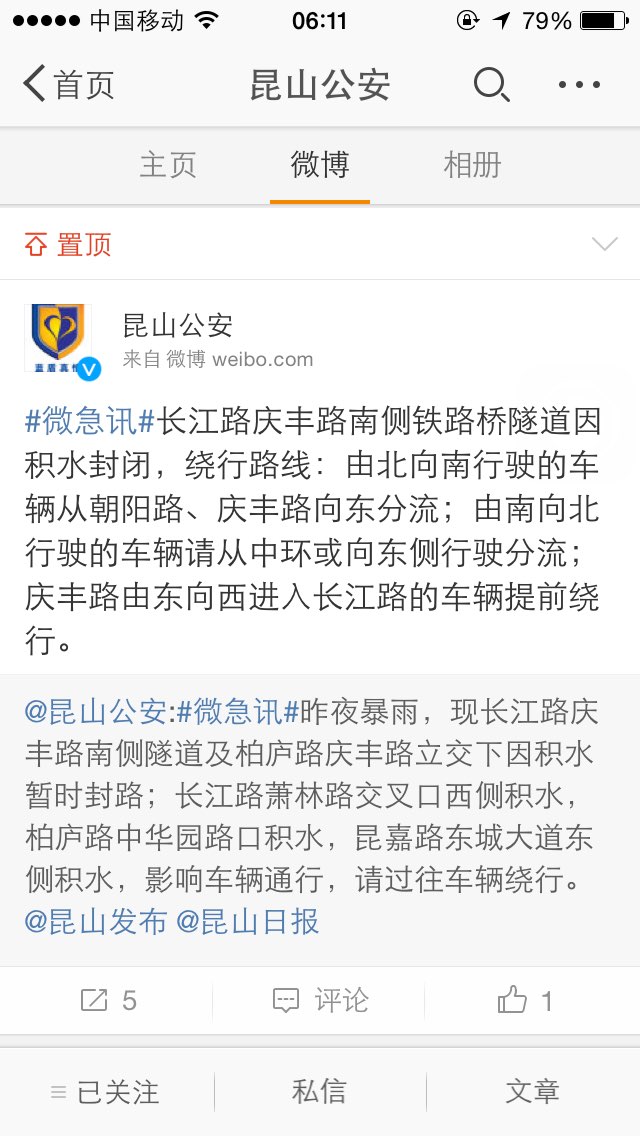This screenshot has width=640, height=1136.
Task: Open the @昆山发布 mention link
Action: click(x=96, y=922)
